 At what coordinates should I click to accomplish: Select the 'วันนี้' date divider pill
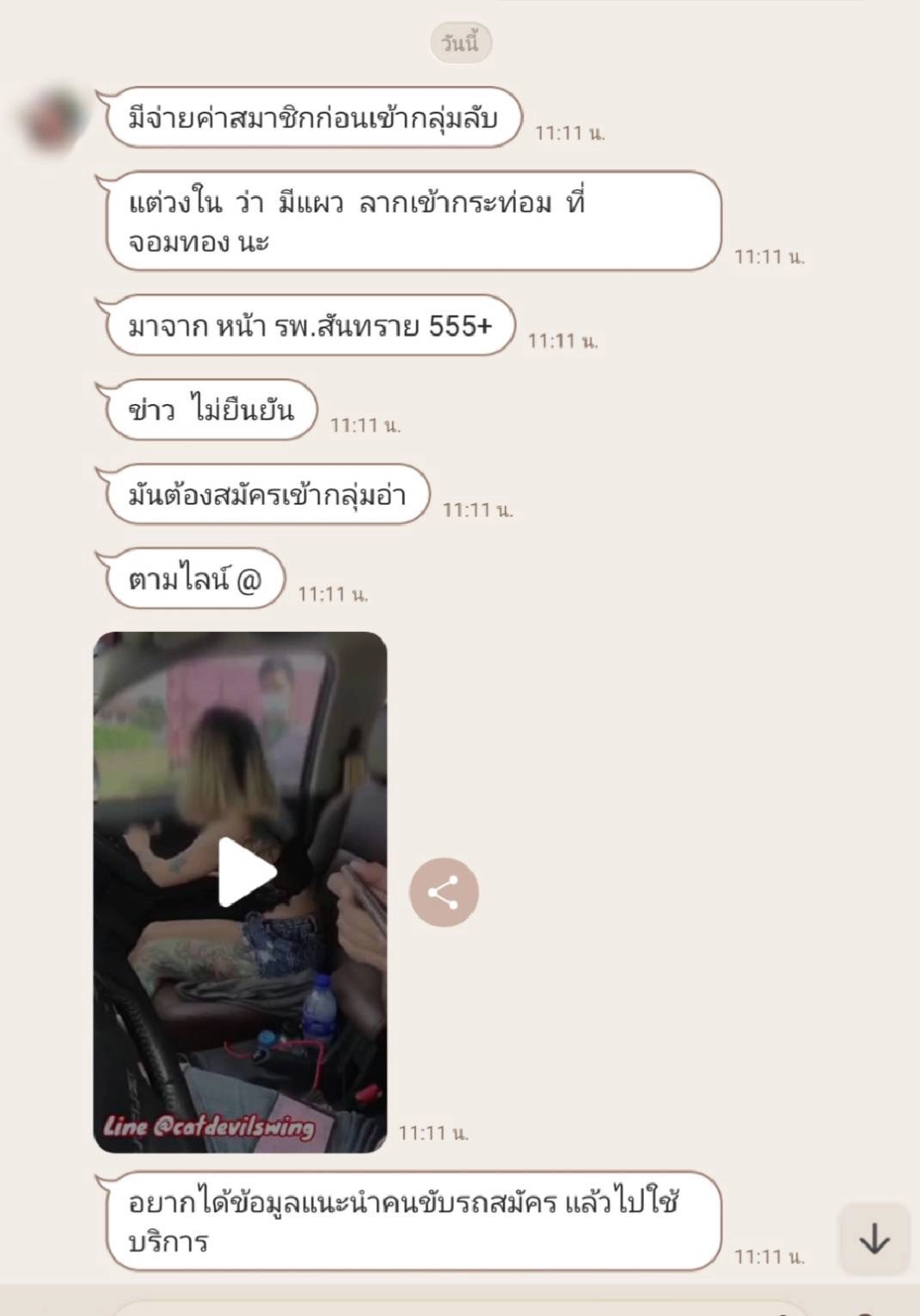click(x=460, y=41)
